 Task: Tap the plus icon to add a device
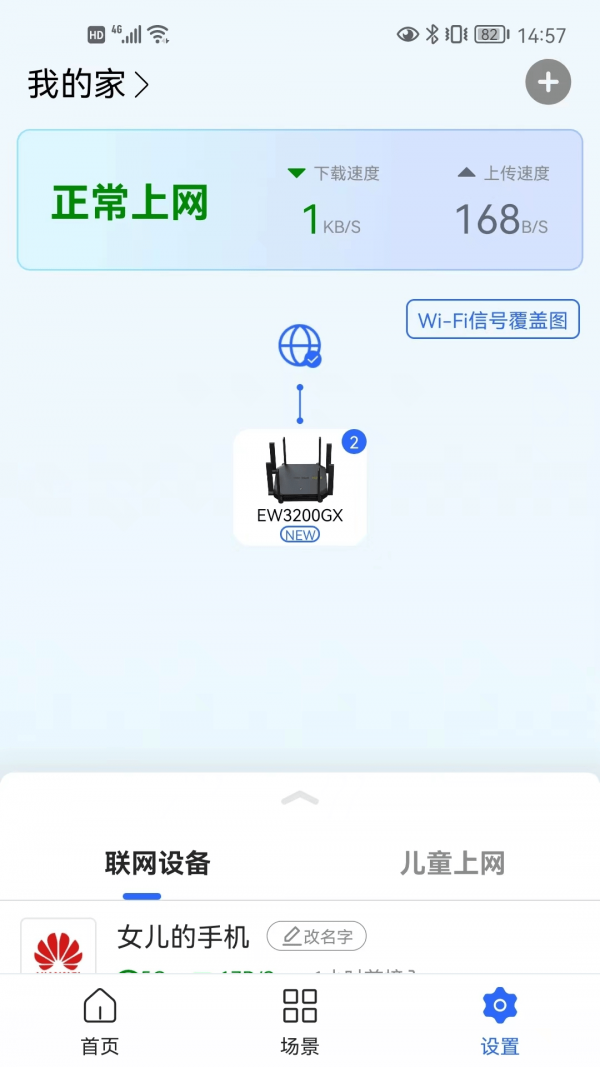coord(548,83)
